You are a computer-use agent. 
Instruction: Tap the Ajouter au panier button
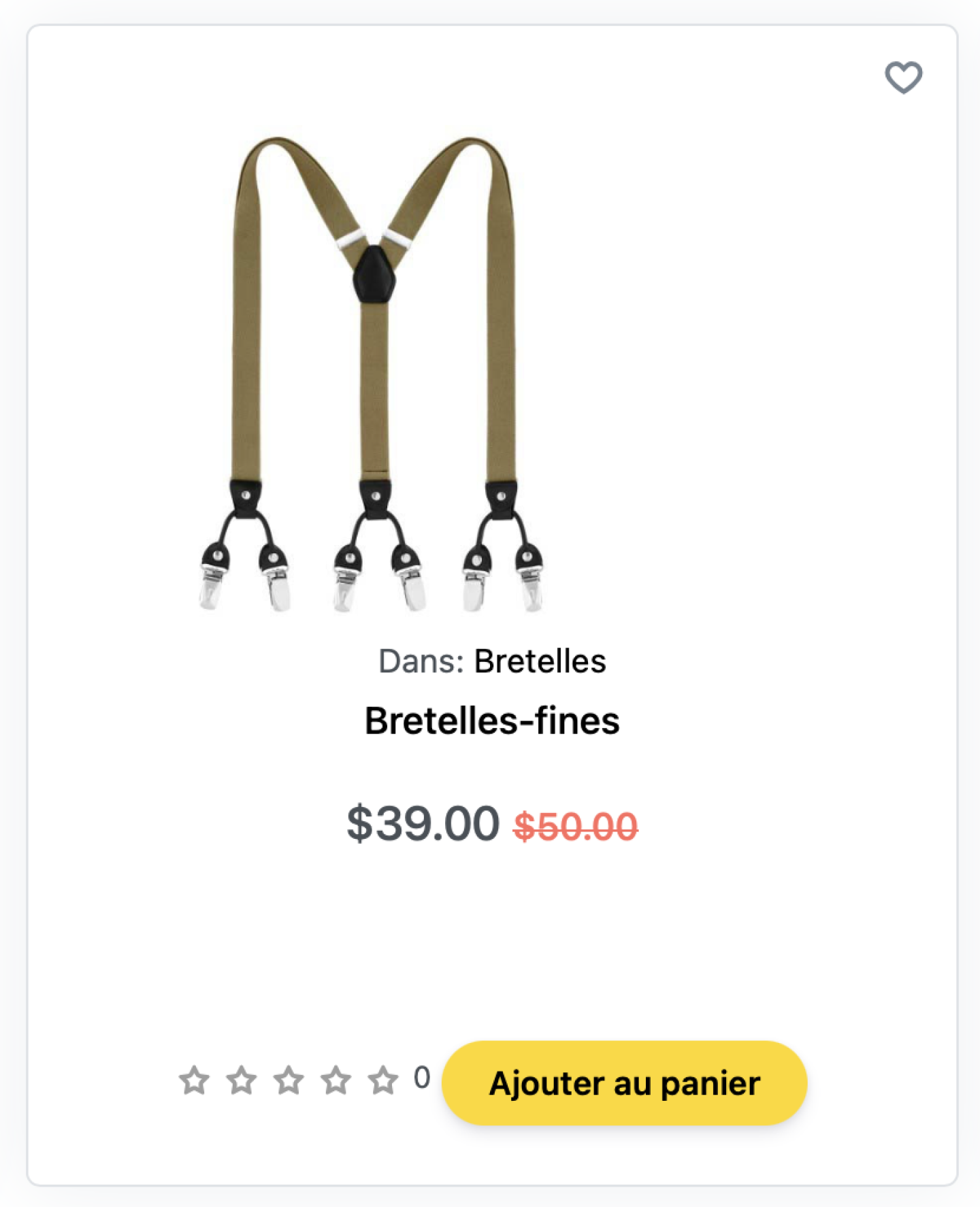point(624,1082)
